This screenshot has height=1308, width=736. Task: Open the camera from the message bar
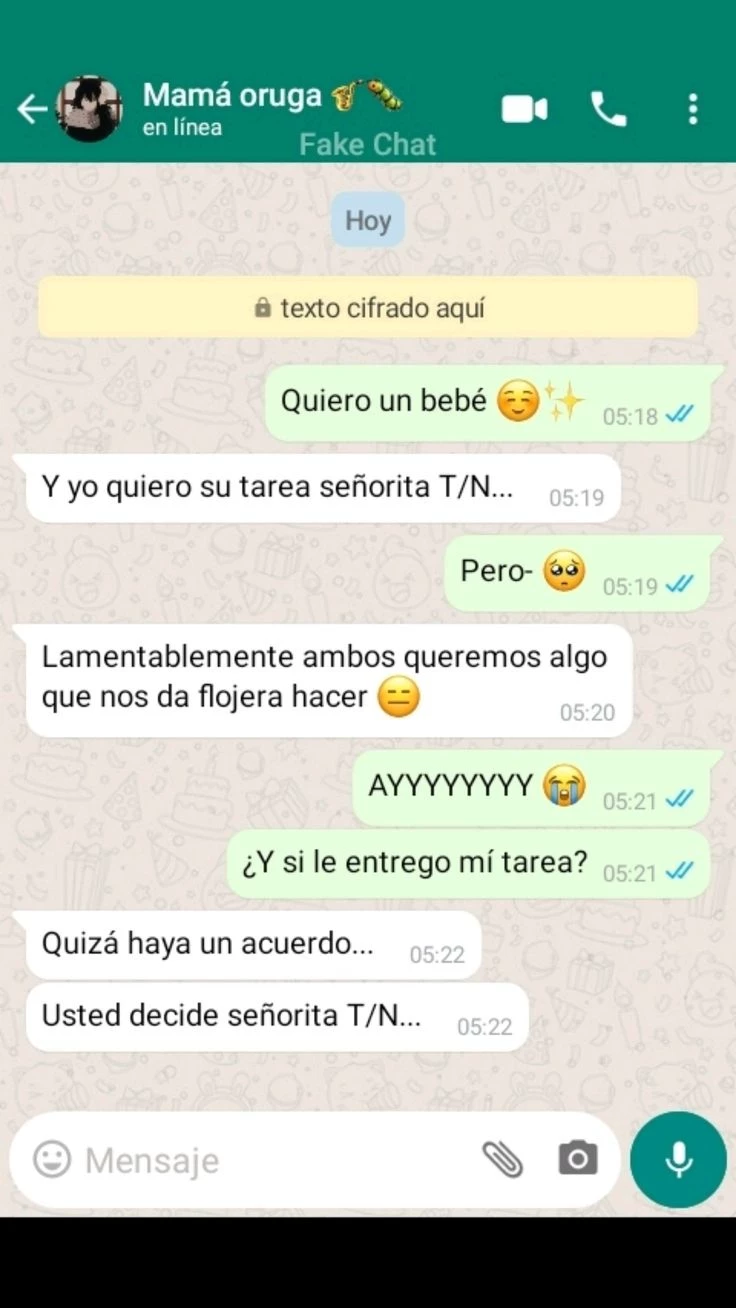pos(577,1160)
